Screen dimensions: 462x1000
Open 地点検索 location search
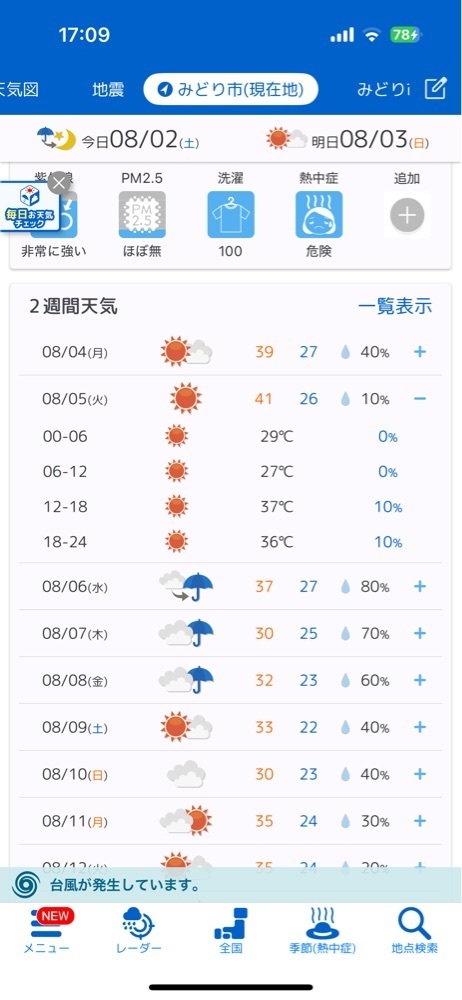point(415,932)
